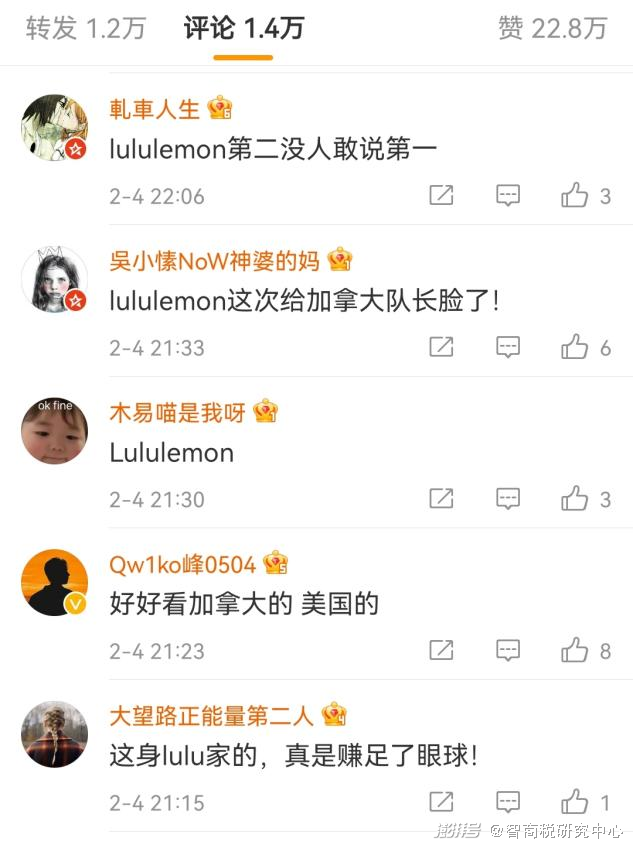Switch to the 赞 tab
Image resolution: width=633 pixels, height=845 pixels.
click(552, 29)
